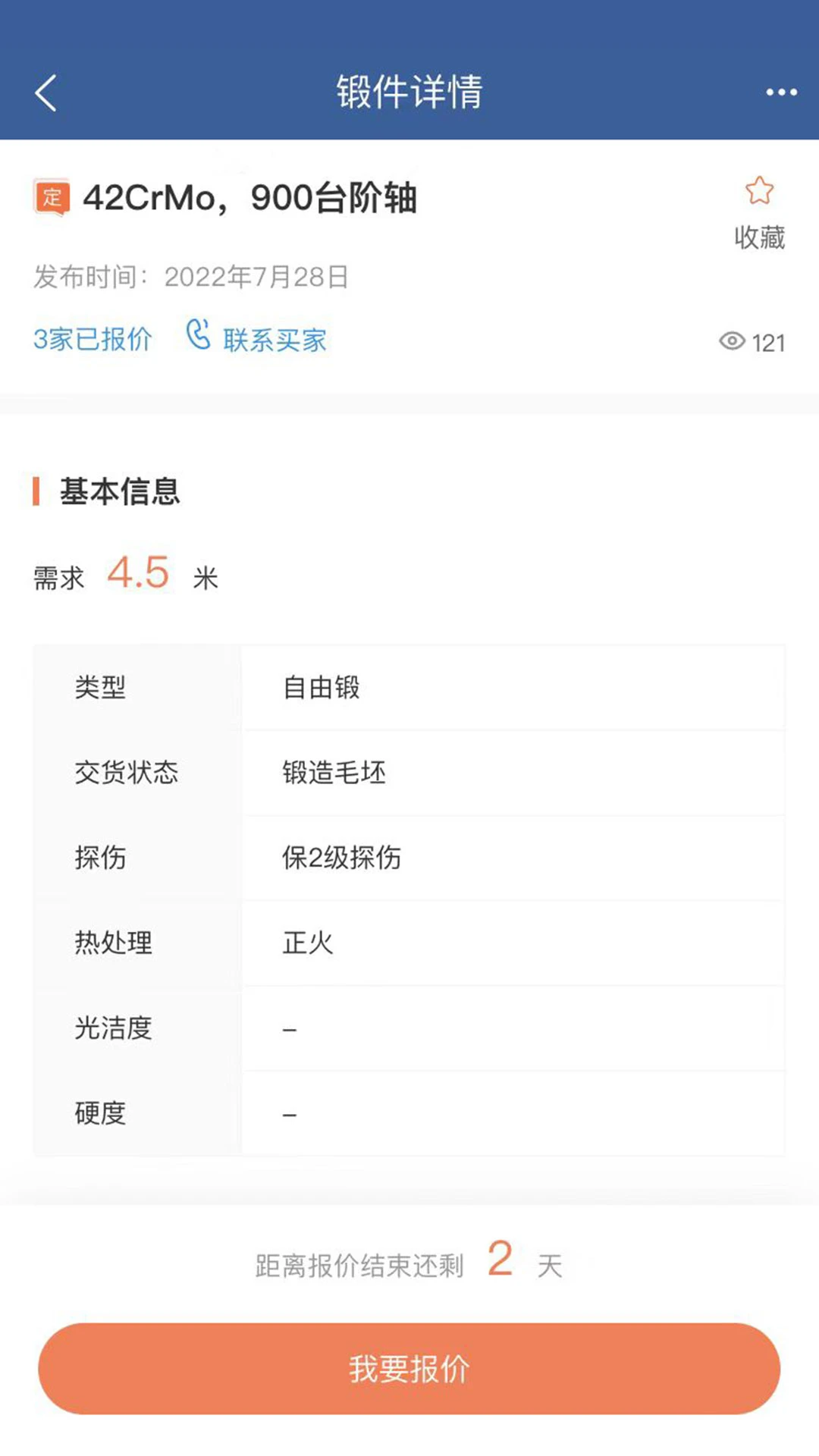The width and height of the screenshot is (819, 1456).
Task: Tap the orange bar beside 基本信息
Action: tap(36, 493)
